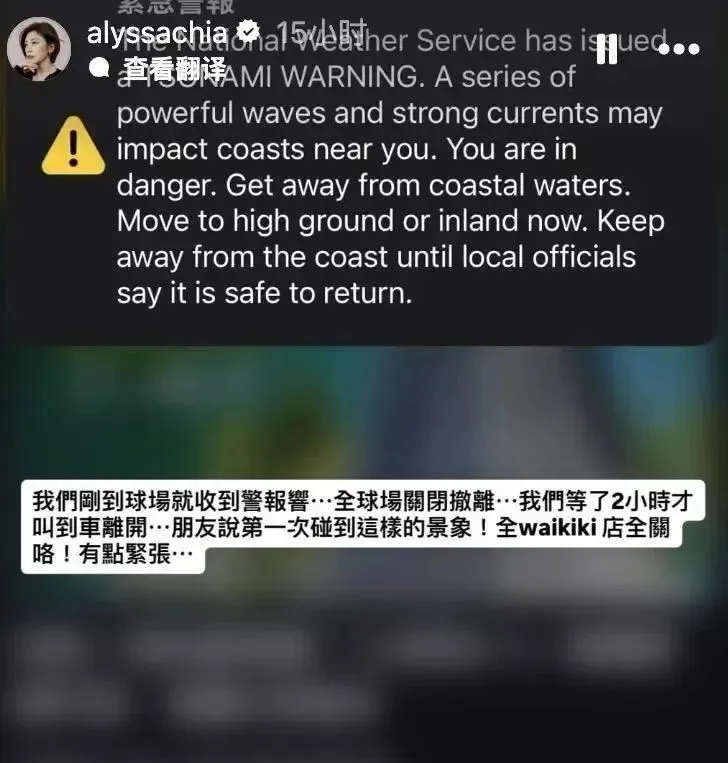Viewport: 728px width, 763px height.
Task: Open alyssachia's profile picture
Action: tap(39, 49)
